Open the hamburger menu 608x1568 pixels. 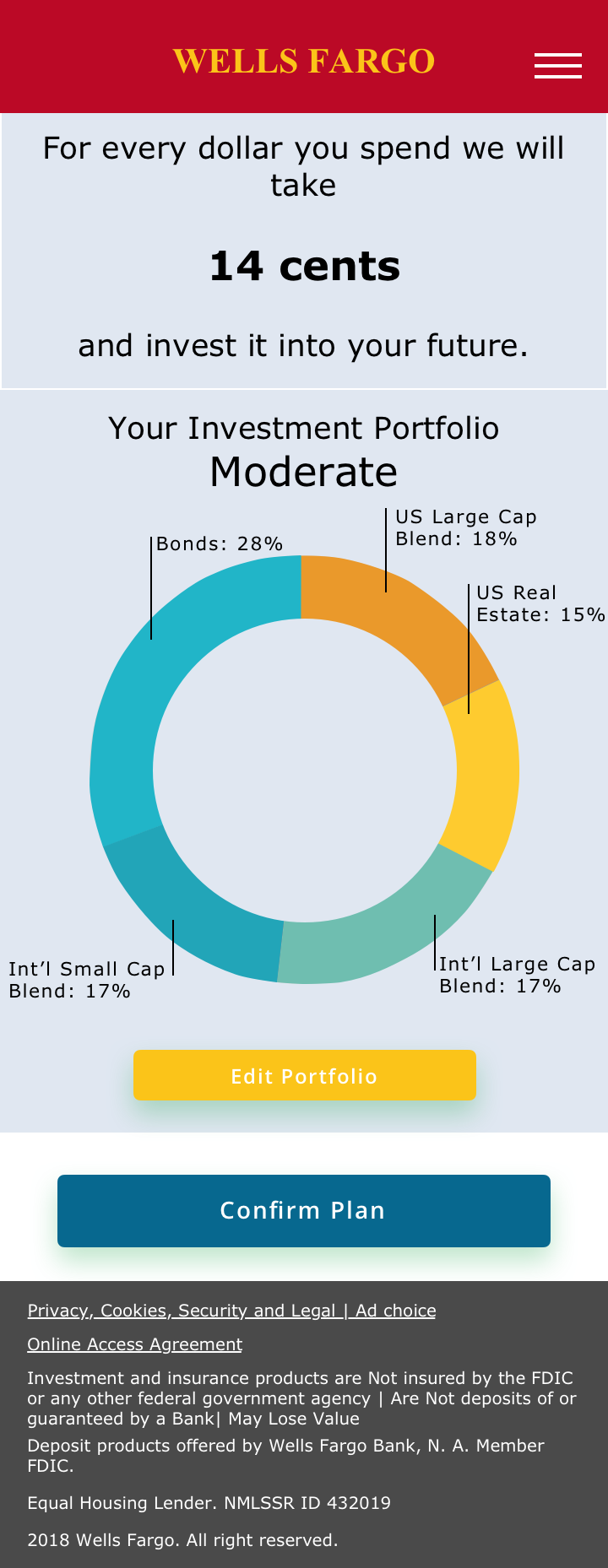[557, 65]
